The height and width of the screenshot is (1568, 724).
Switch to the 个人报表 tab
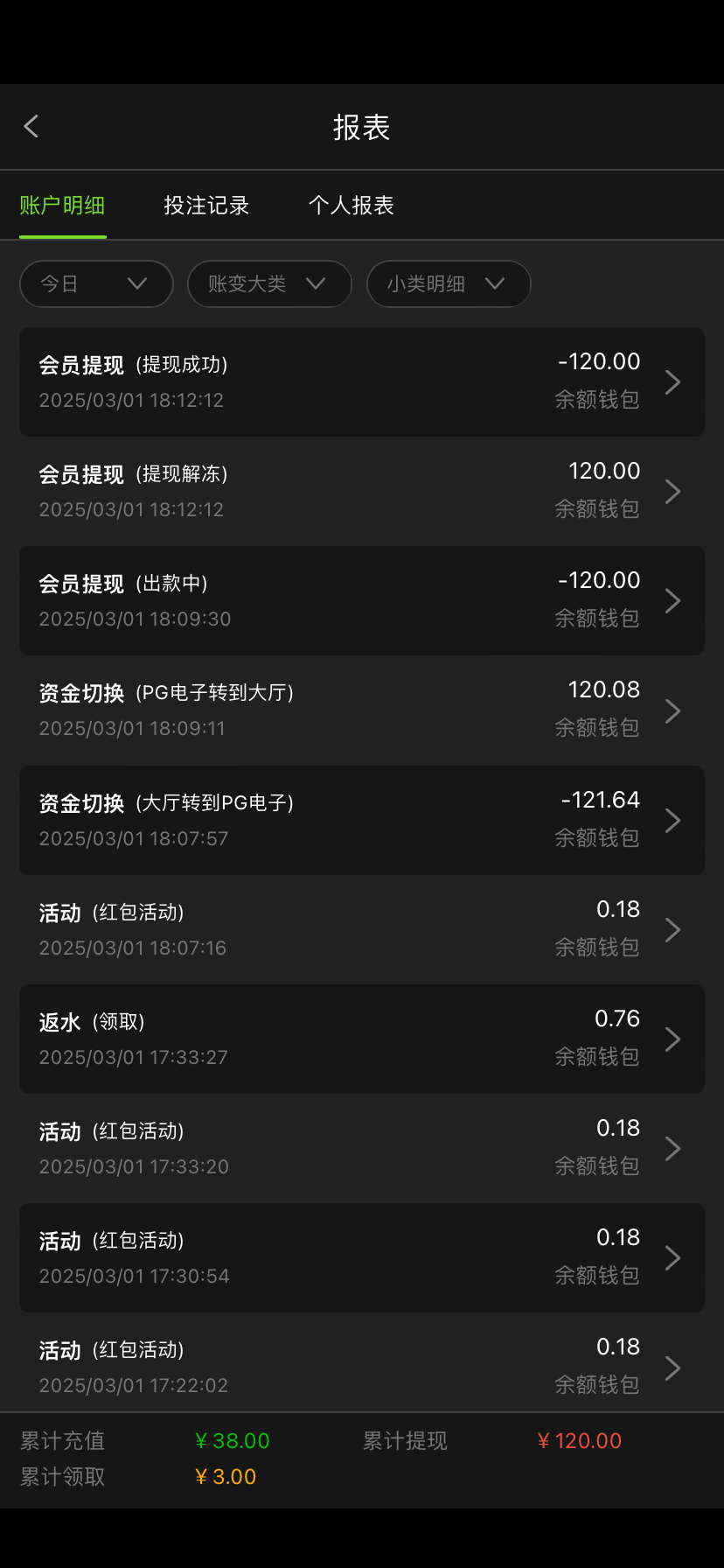351,206
